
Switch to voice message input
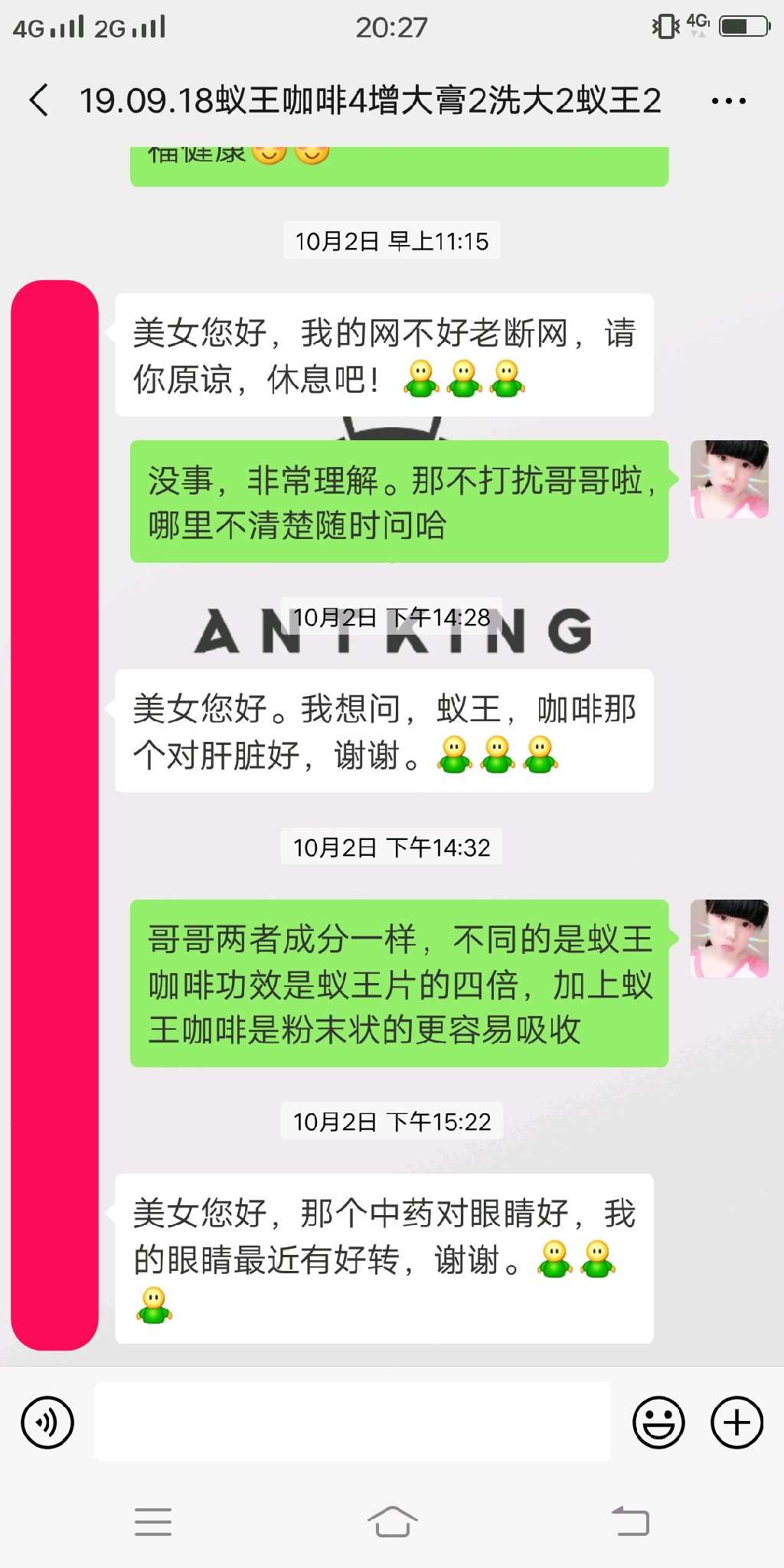(x=47, y=1423)
